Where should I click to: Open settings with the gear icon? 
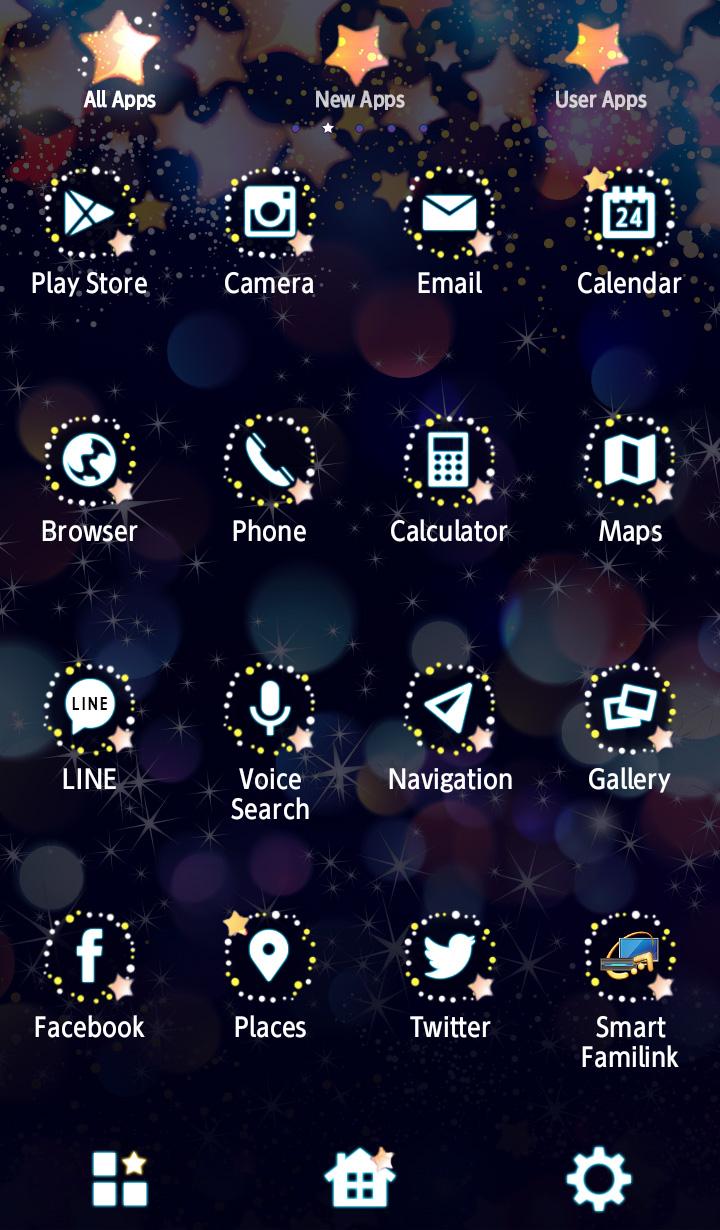pos(599,1180)
